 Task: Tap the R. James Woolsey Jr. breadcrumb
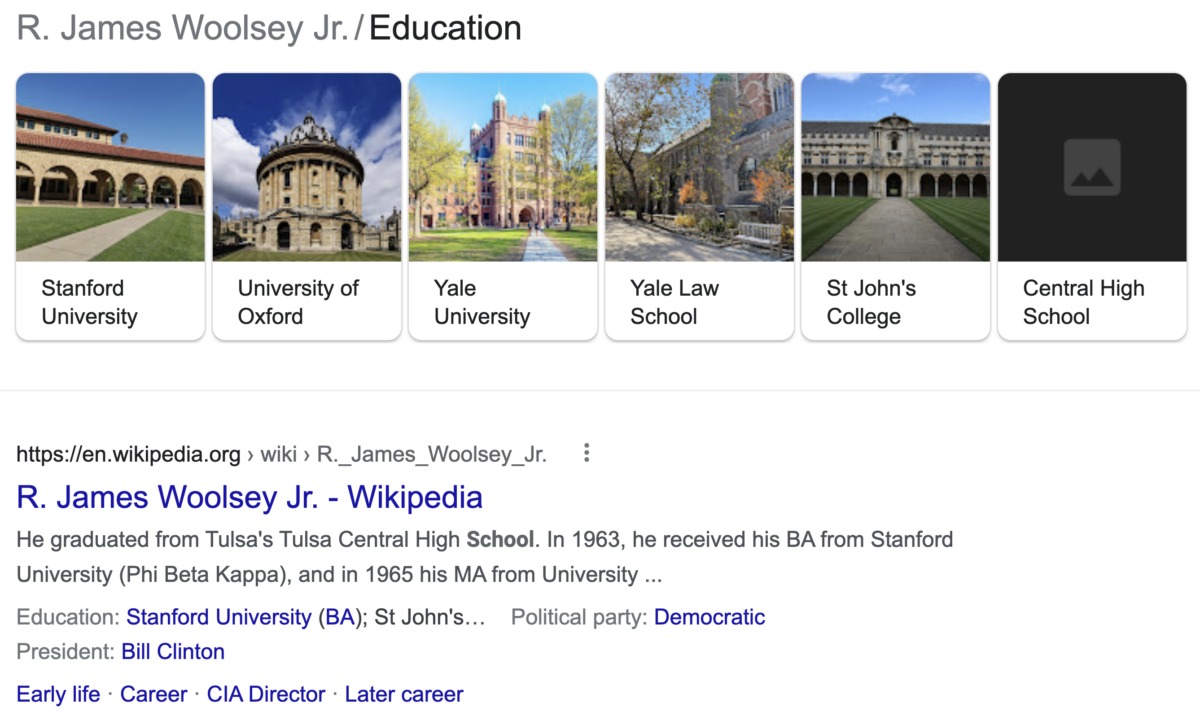[x=182, y=28]
